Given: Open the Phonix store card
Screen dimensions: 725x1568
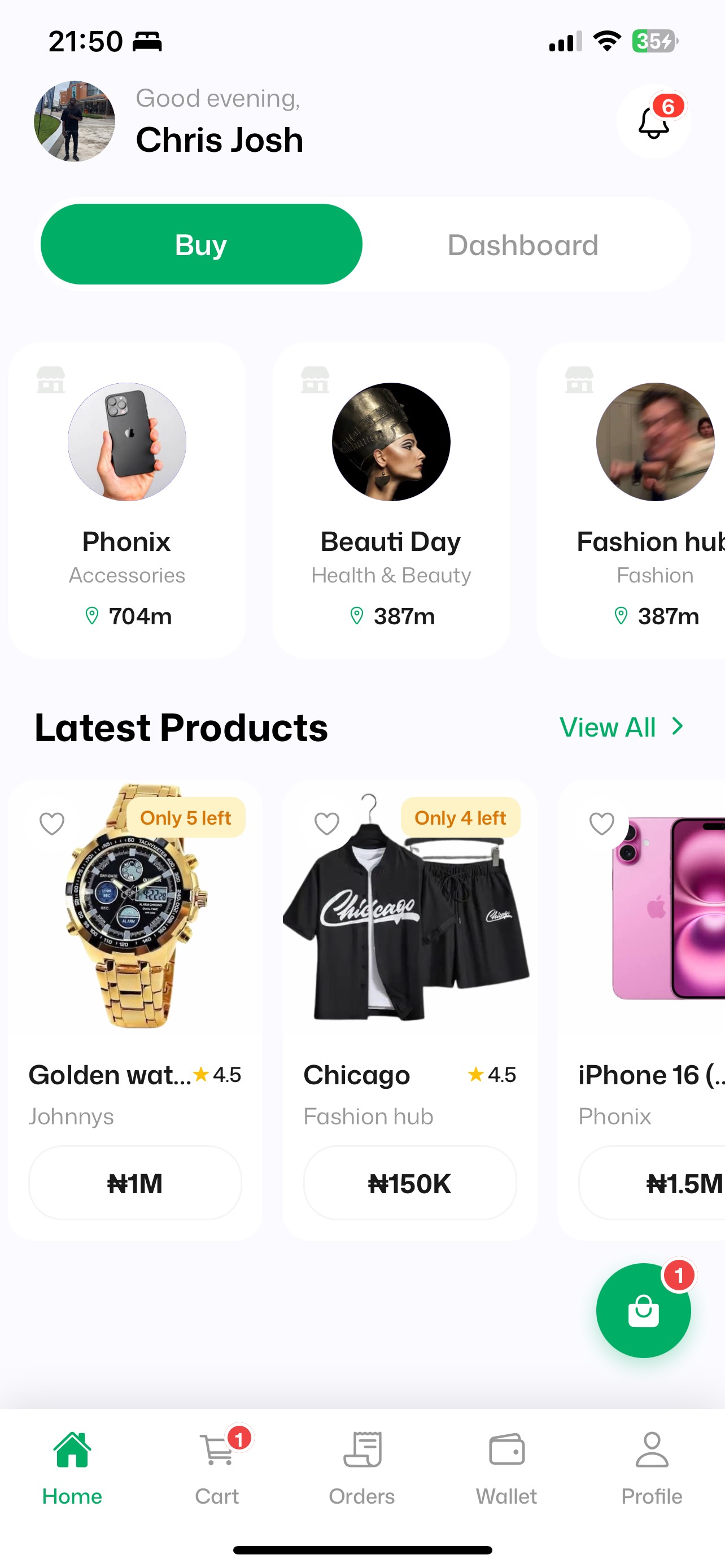Looking at the screenshot, I should tap(126, 500).
